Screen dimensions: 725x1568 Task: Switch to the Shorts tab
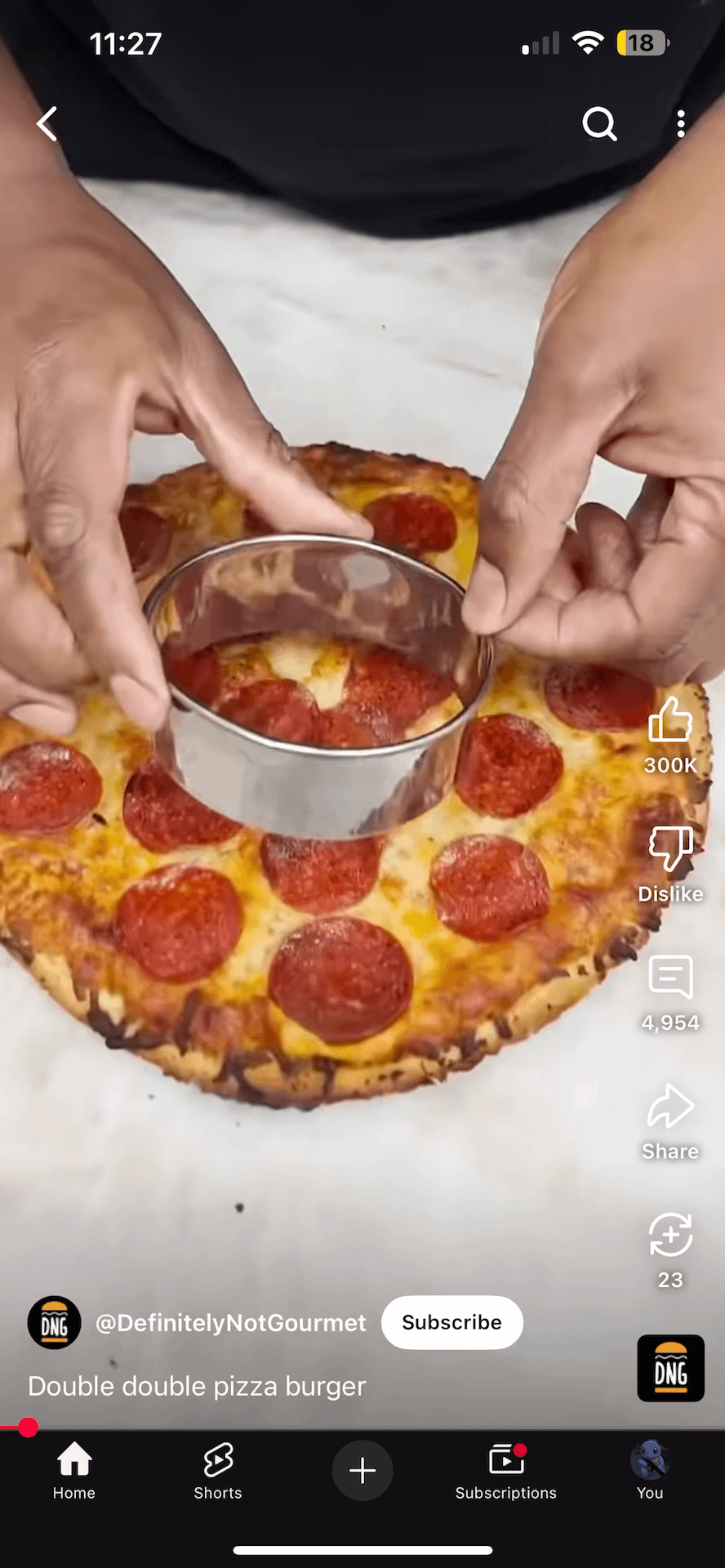218,1471
